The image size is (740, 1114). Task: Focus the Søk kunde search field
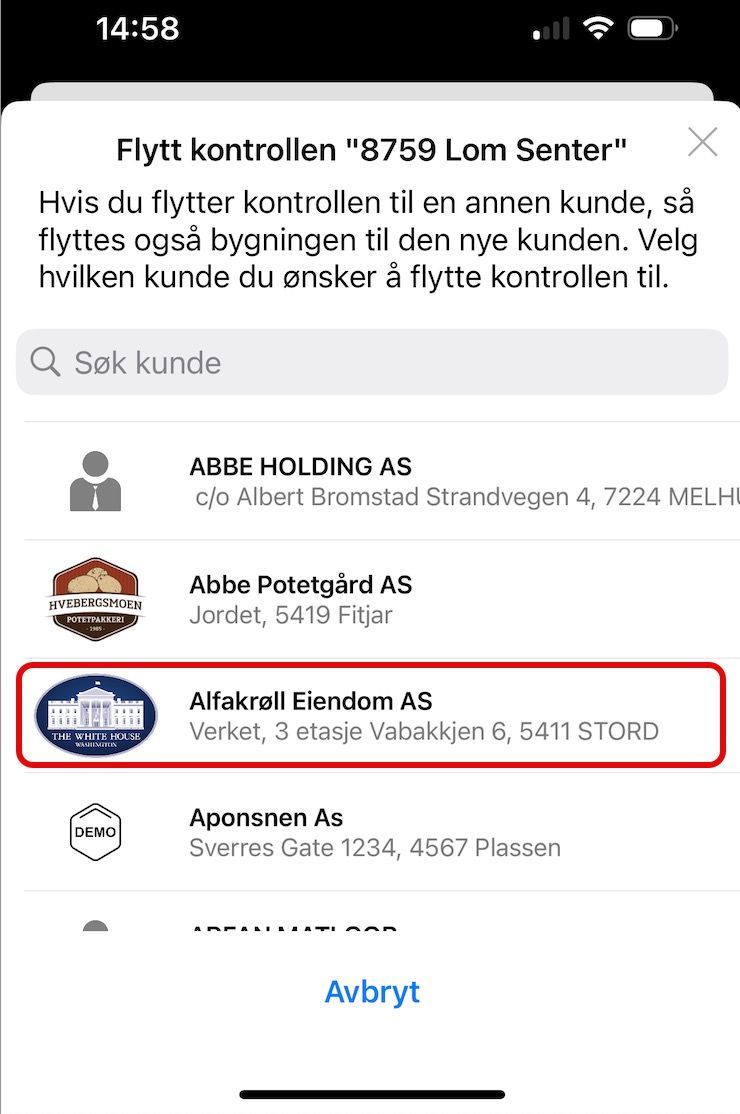click(372, 362)
